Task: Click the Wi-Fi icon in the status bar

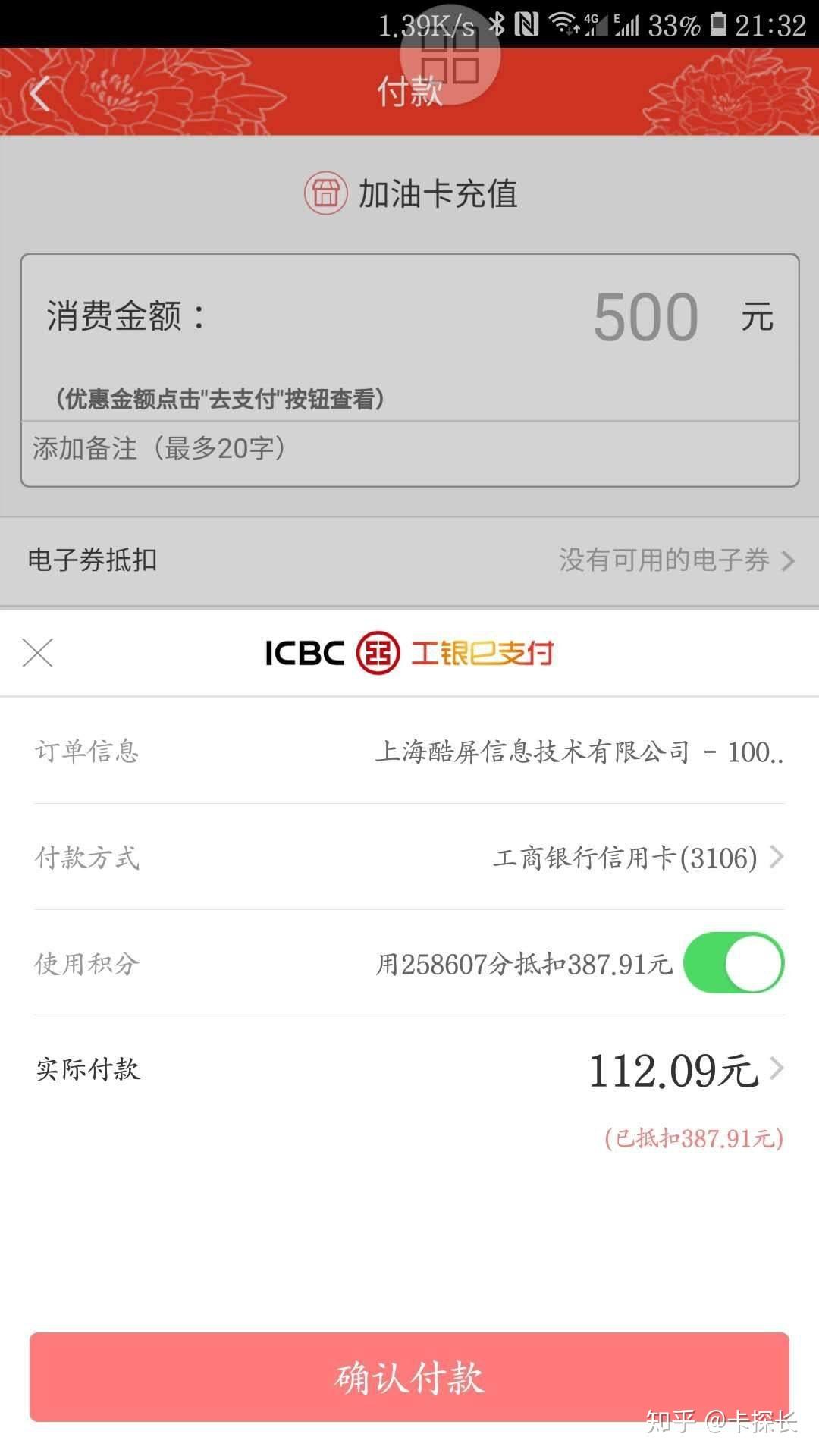Action: coord(562,23)
